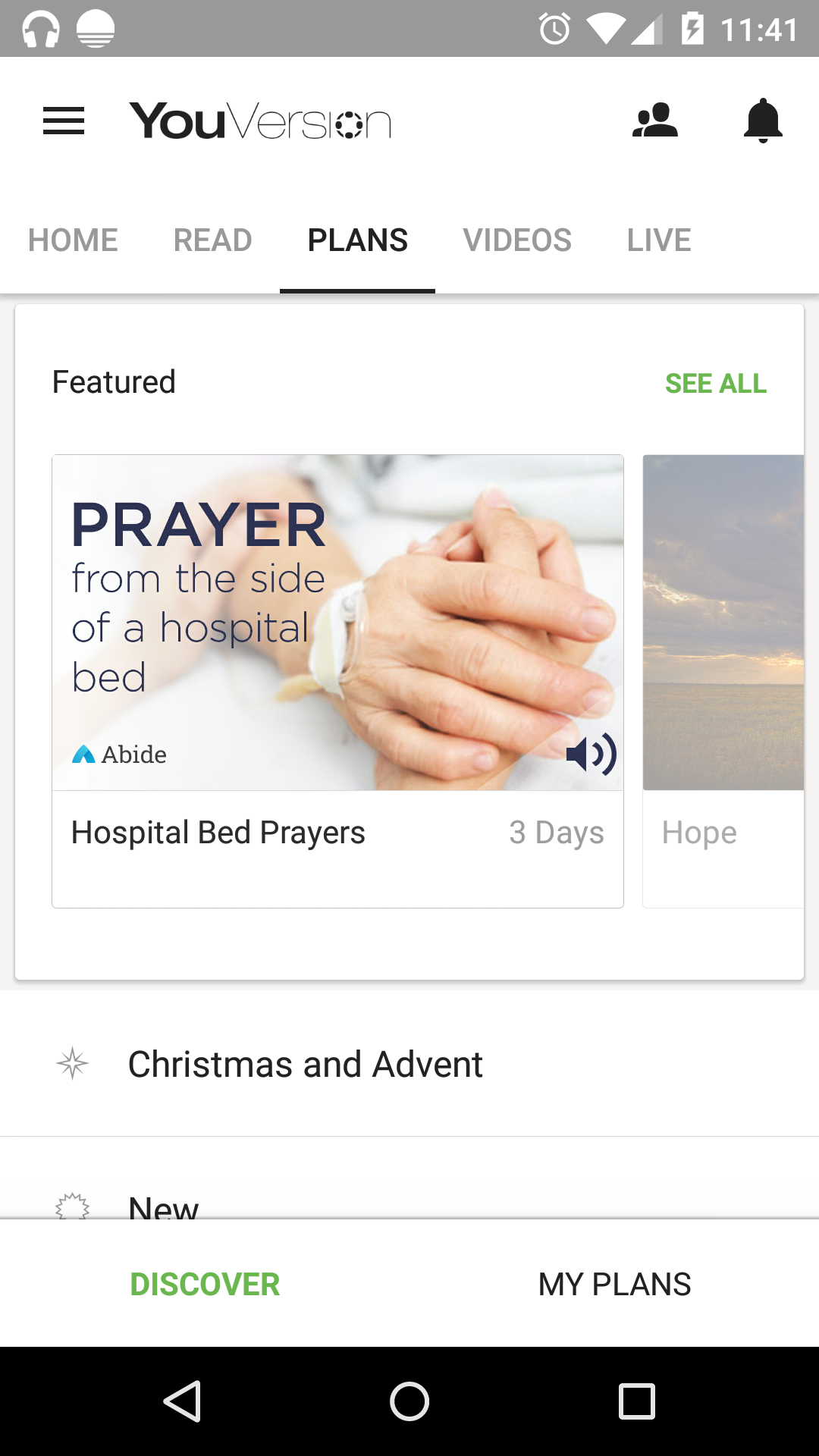Open the Hope plan card
The width and height of the screenshot is (819, 1456).
[723, 680]
